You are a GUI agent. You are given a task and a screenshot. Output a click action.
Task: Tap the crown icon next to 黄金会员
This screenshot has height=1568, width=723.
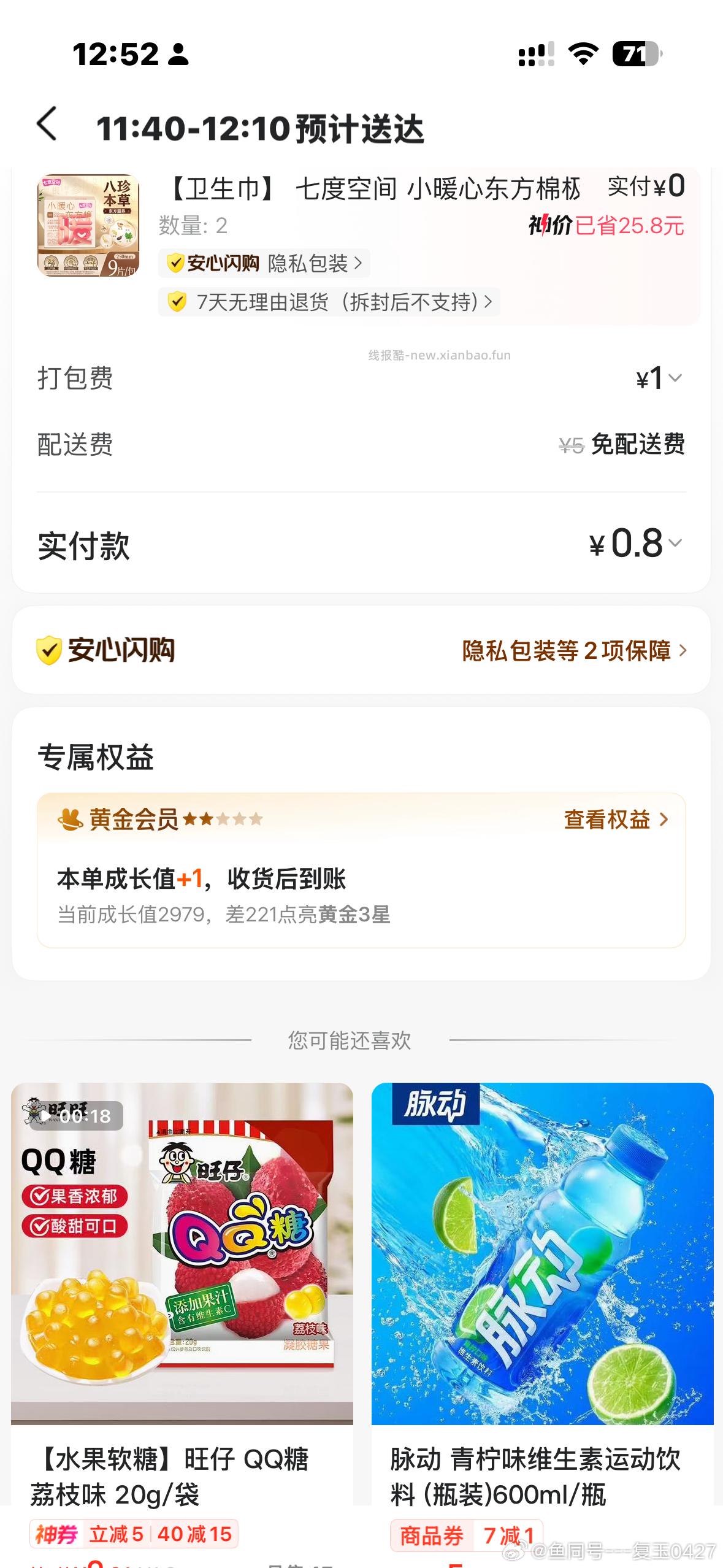pos(72,819)
